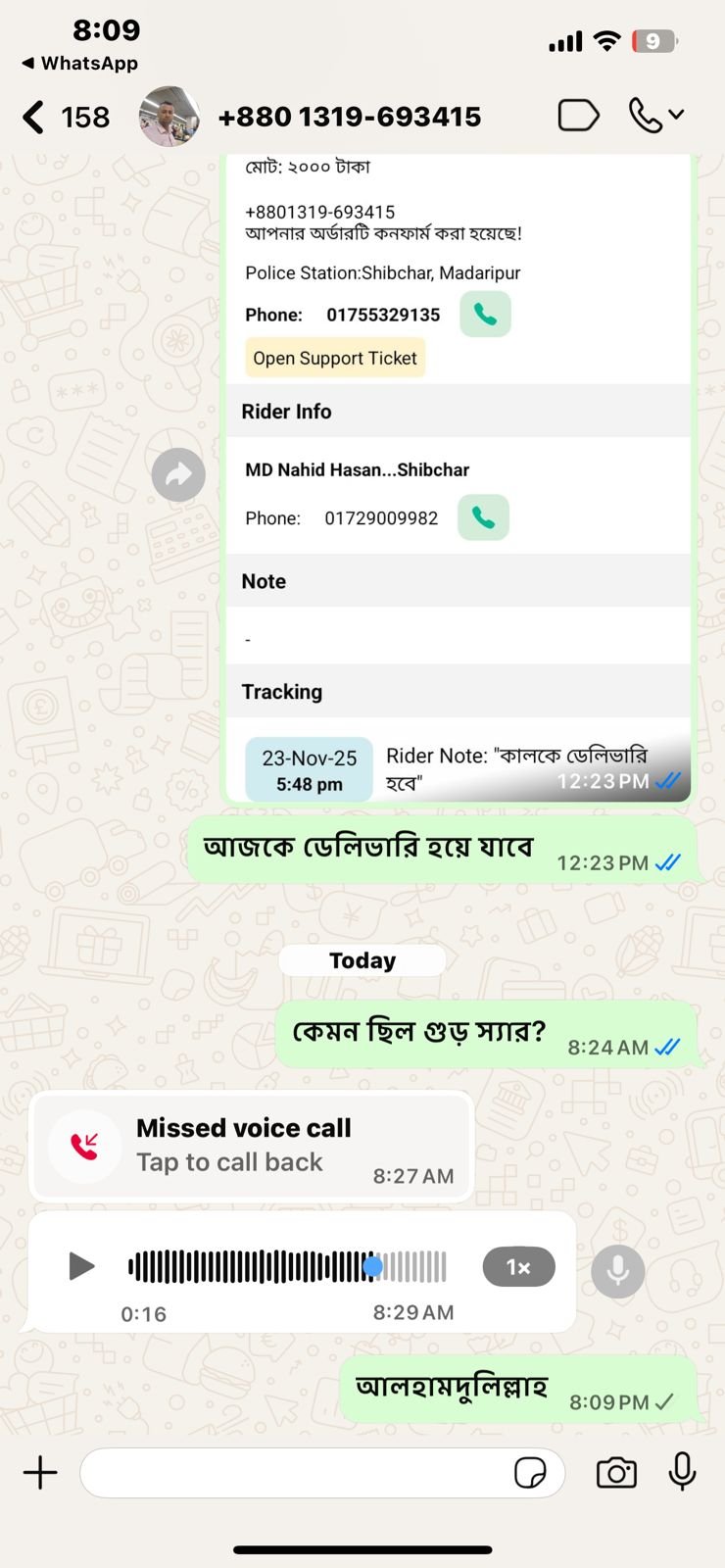Change voice message 1x playback speed
The width and height of the screenshot is (725, 1568).
point(518,1267)
